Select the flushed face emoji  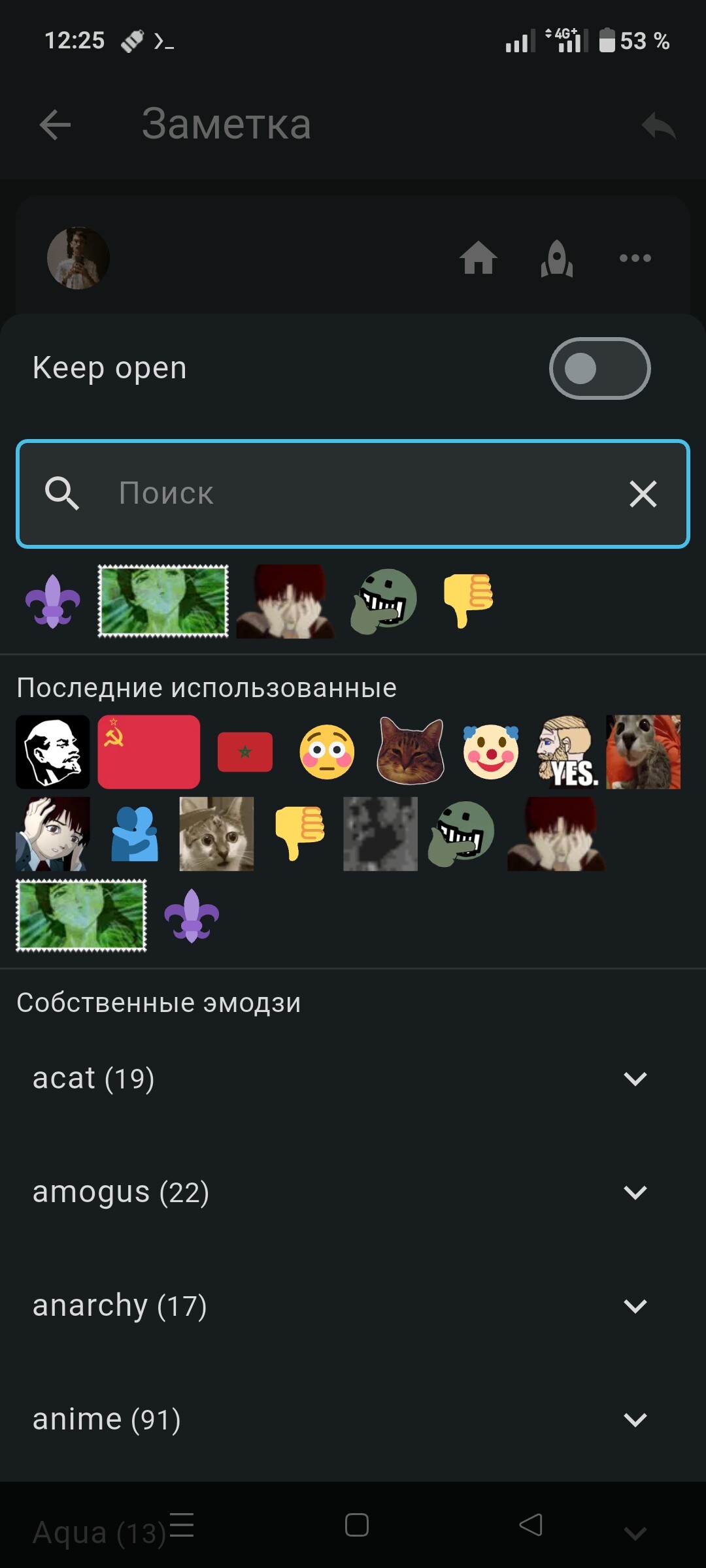point(327,752)
